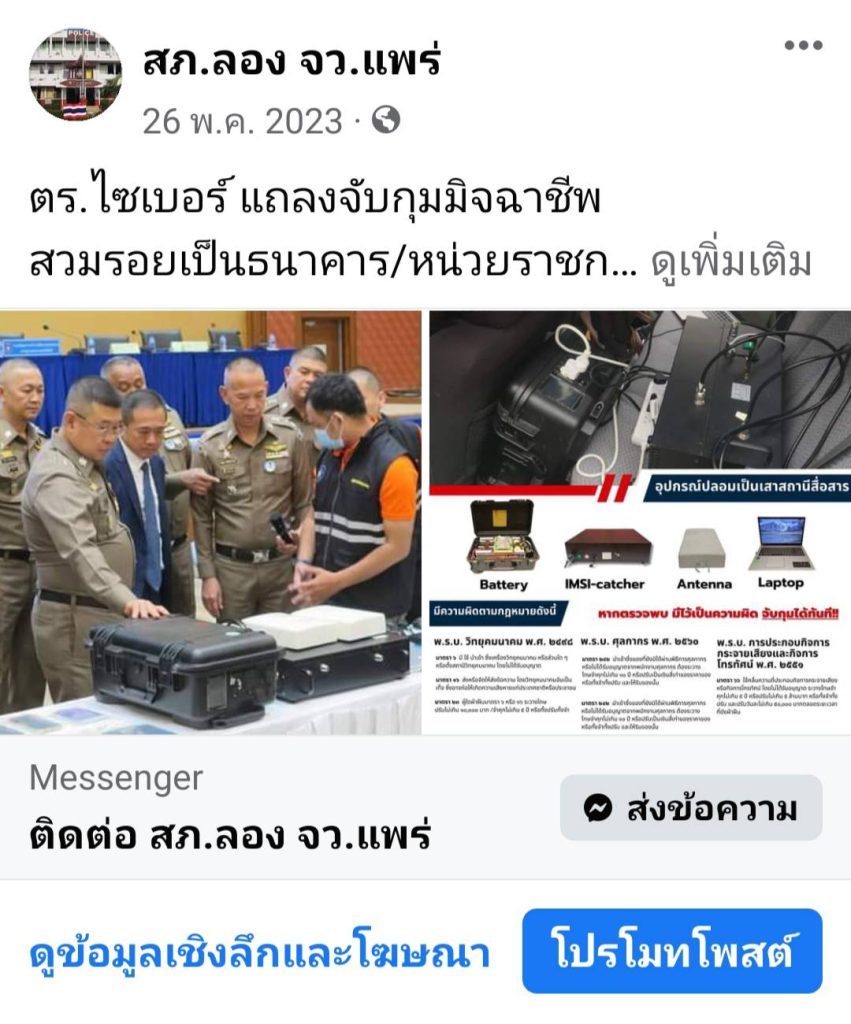Open the สภ.ลอง จว.แพร่ page name
The image size is (851, 1024).
point(291,62)
